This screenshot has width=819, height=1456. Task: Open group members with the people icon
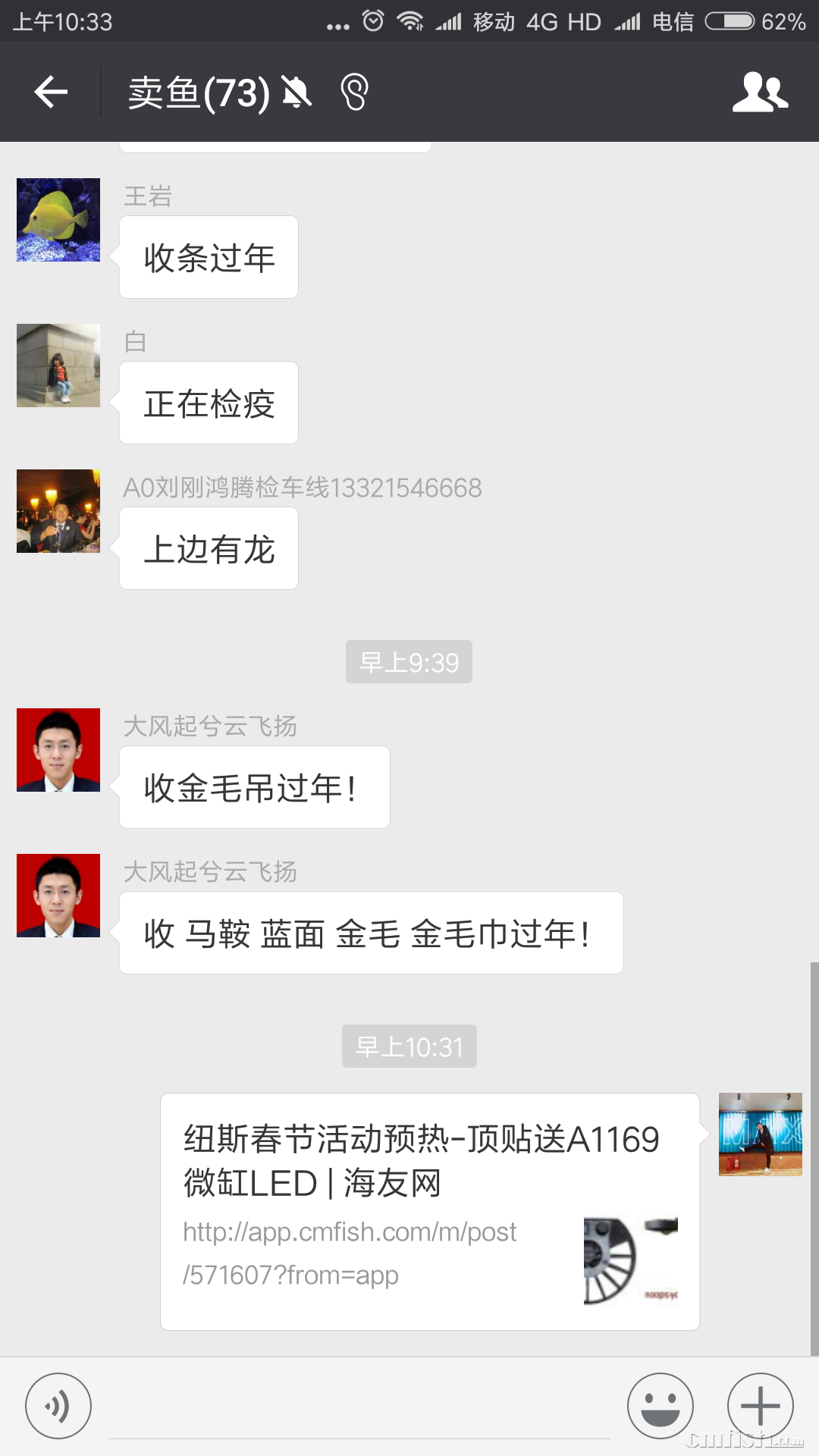tap(761, 91)
